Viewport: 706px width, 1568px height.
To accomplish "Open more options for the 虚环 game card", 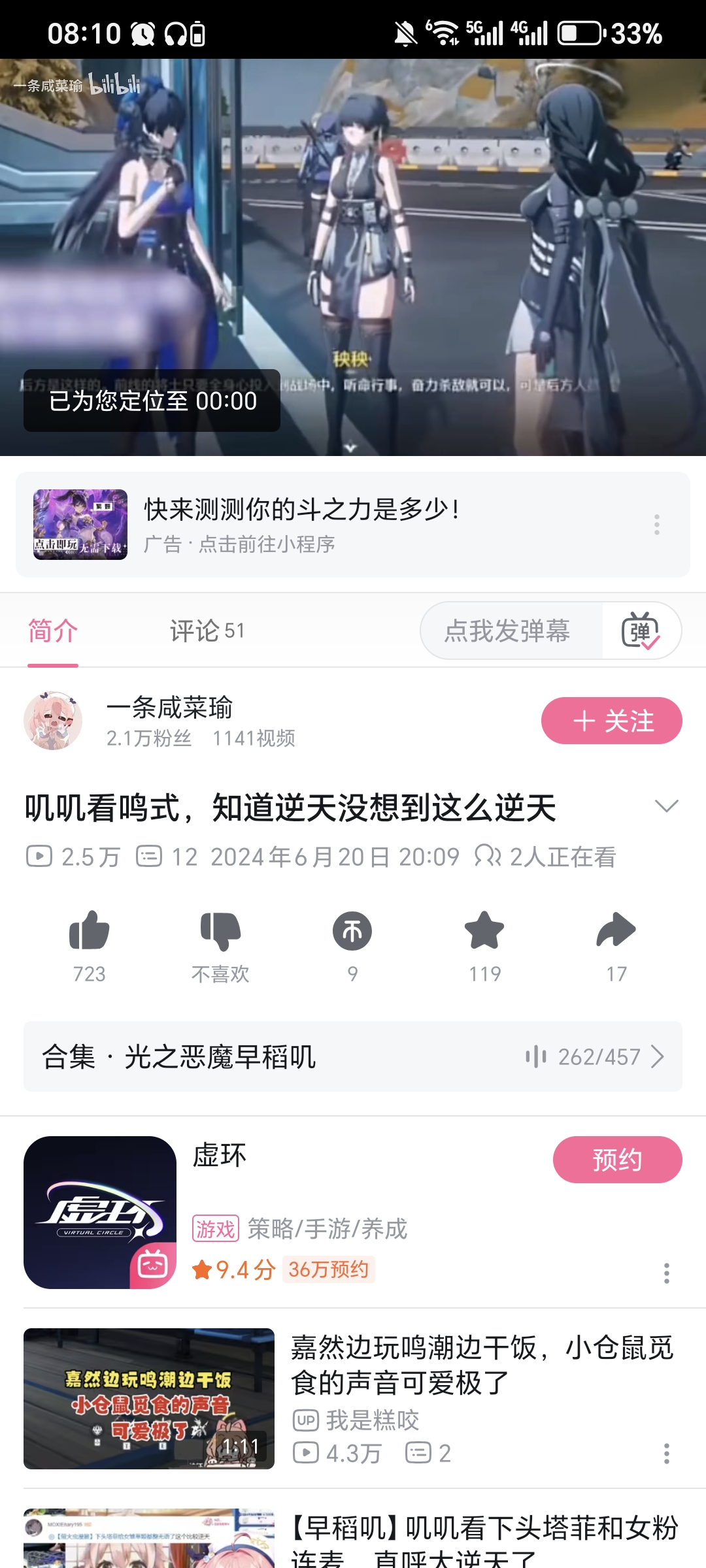I will click(666, 1273).
